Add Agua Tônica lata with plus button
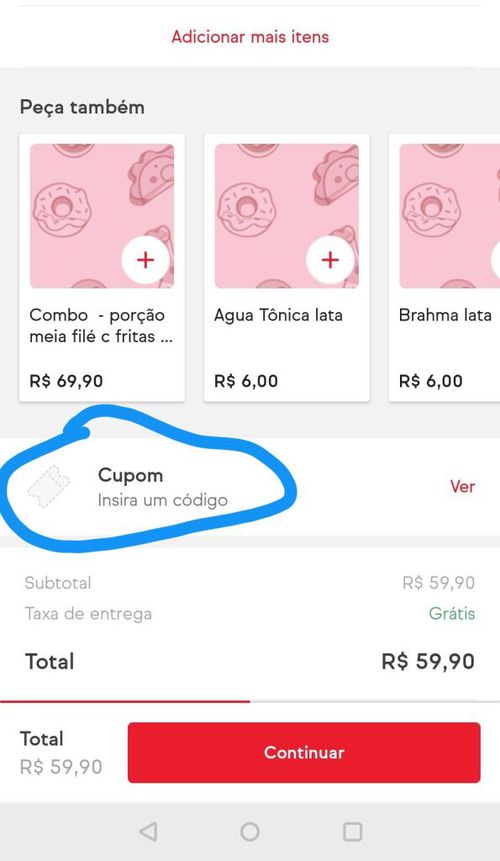500x861 pixels. pos(330,260)
